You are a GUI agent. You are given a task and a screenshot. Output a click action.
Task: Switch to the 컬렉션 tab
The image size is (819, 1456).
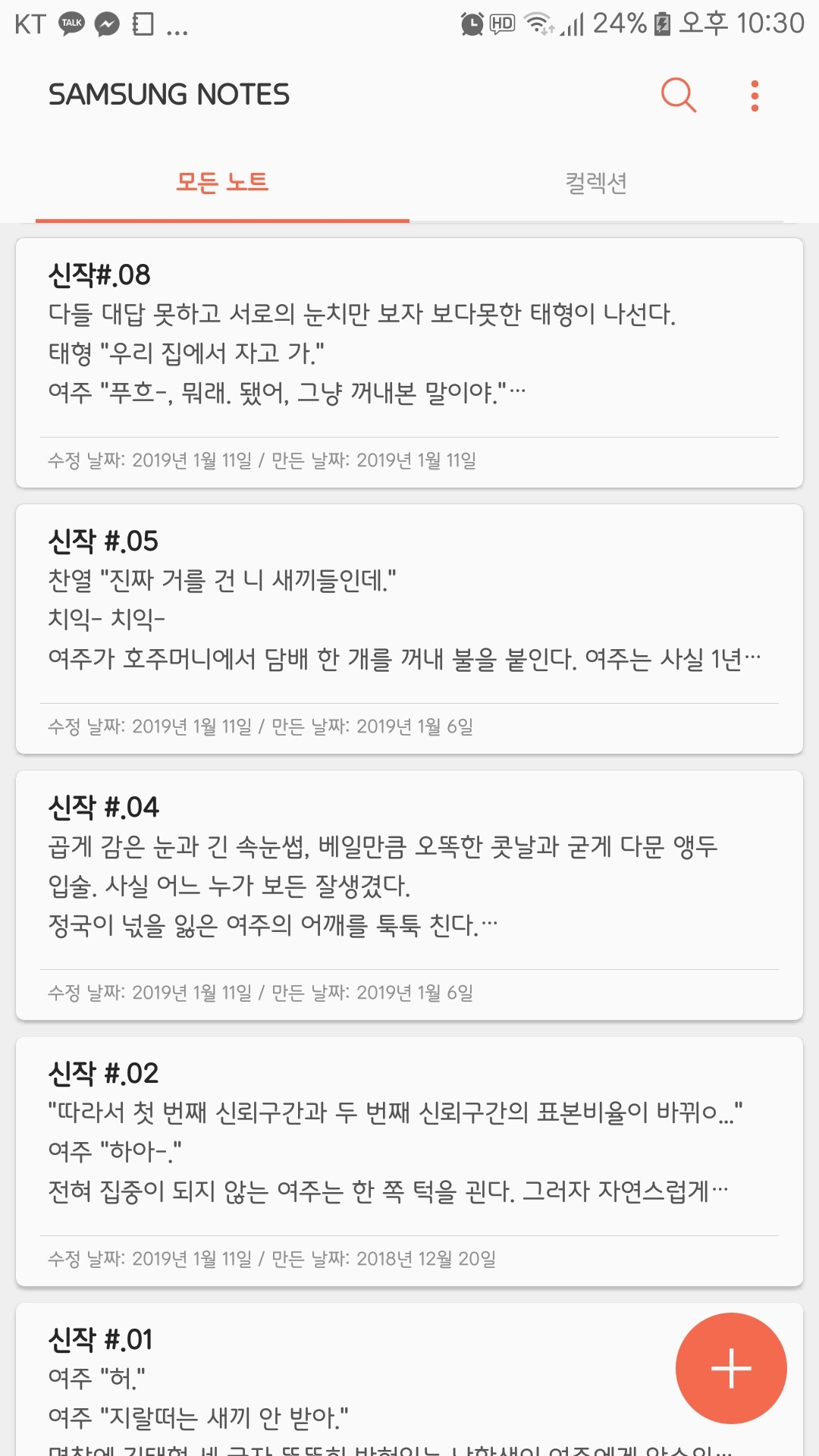[x=596, y=183]
